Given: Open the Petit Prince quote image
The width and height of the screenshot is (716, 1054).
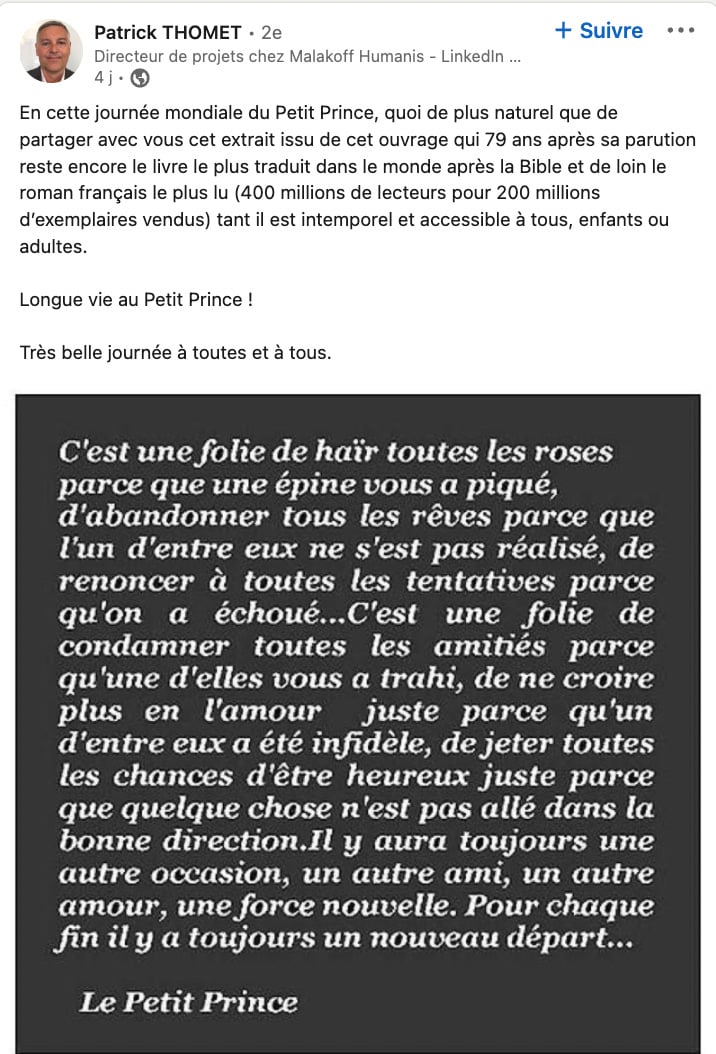Looking at the screenshot, I should pos(358,723).
